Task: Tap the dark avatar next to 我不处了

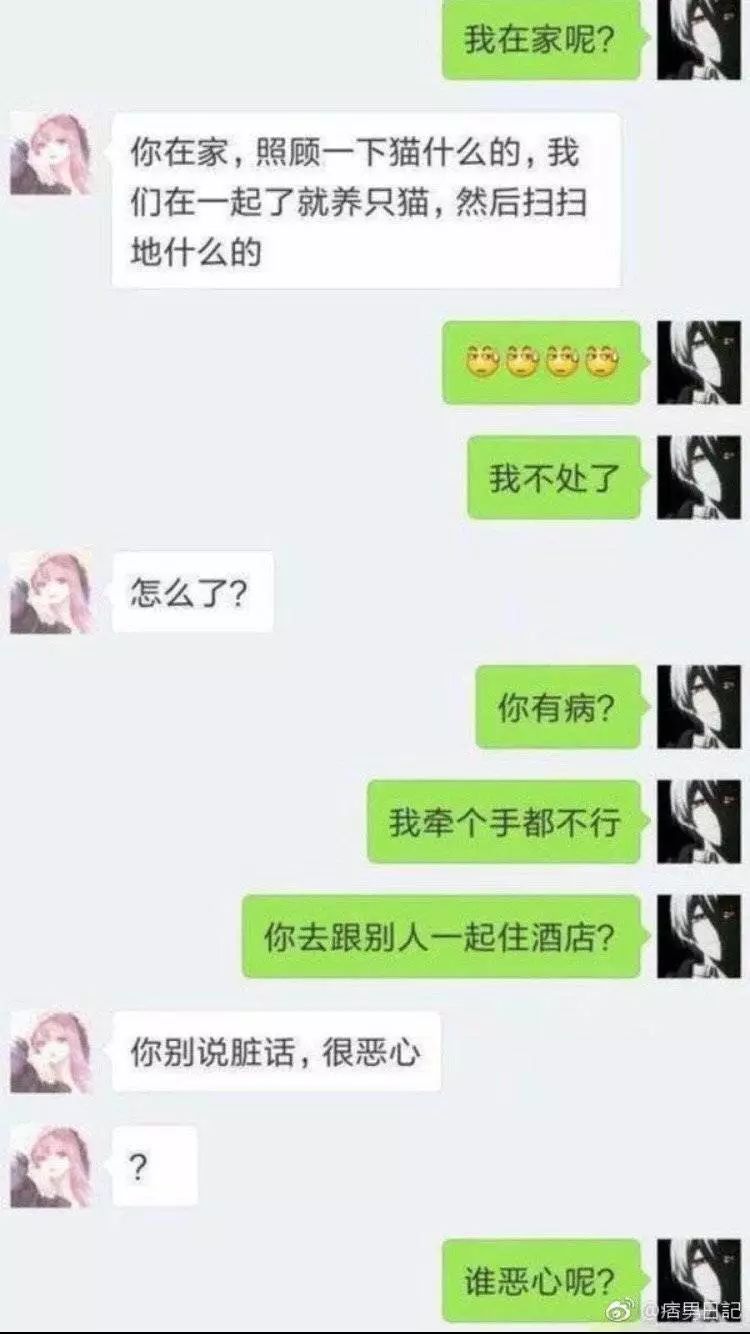Action: (699, 477)
